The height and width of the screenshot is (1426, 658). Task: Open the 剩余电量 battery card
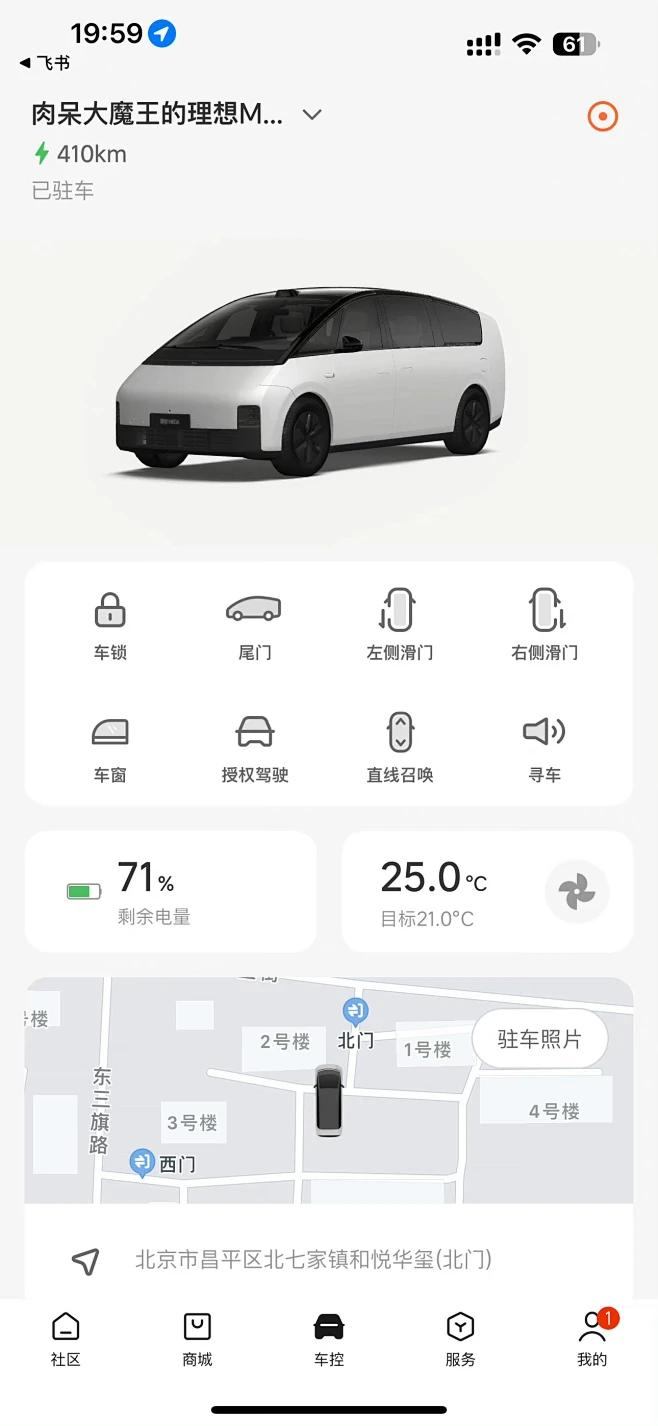pos(170,891)
